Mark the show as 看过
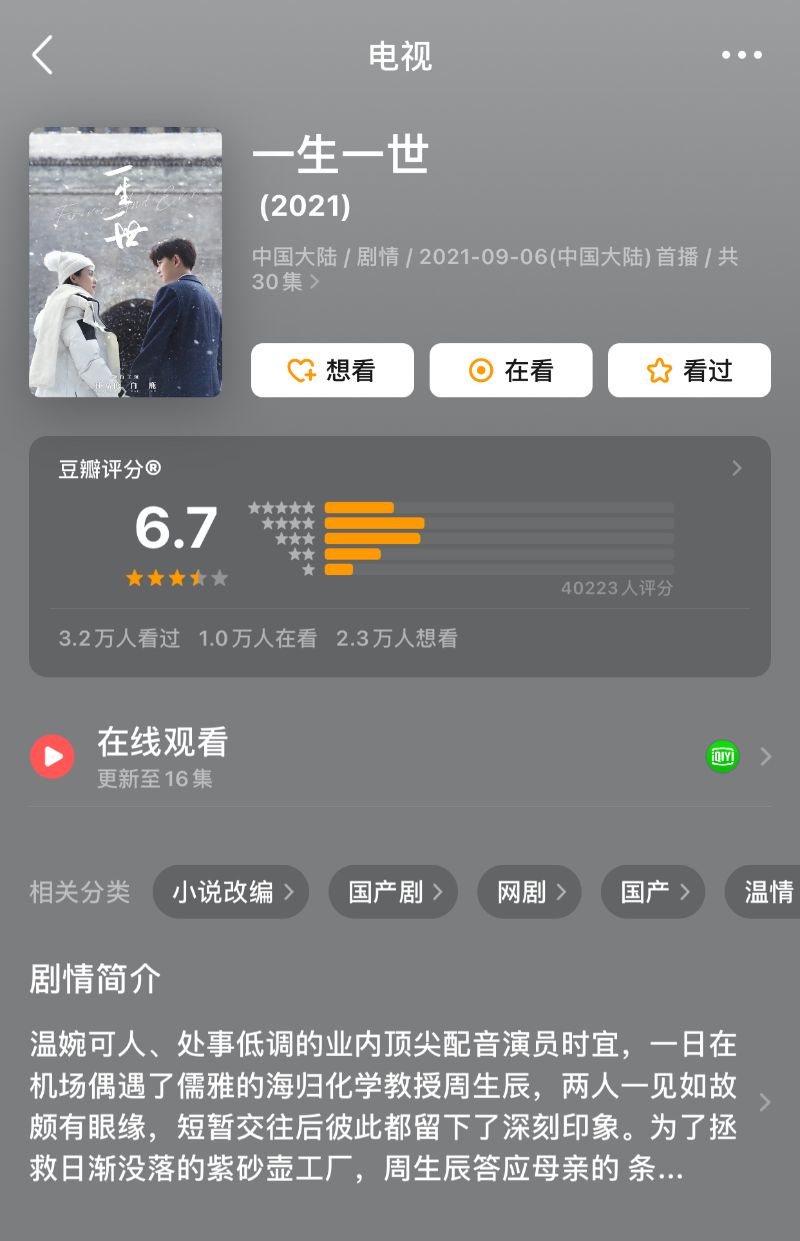 [689, 371]
